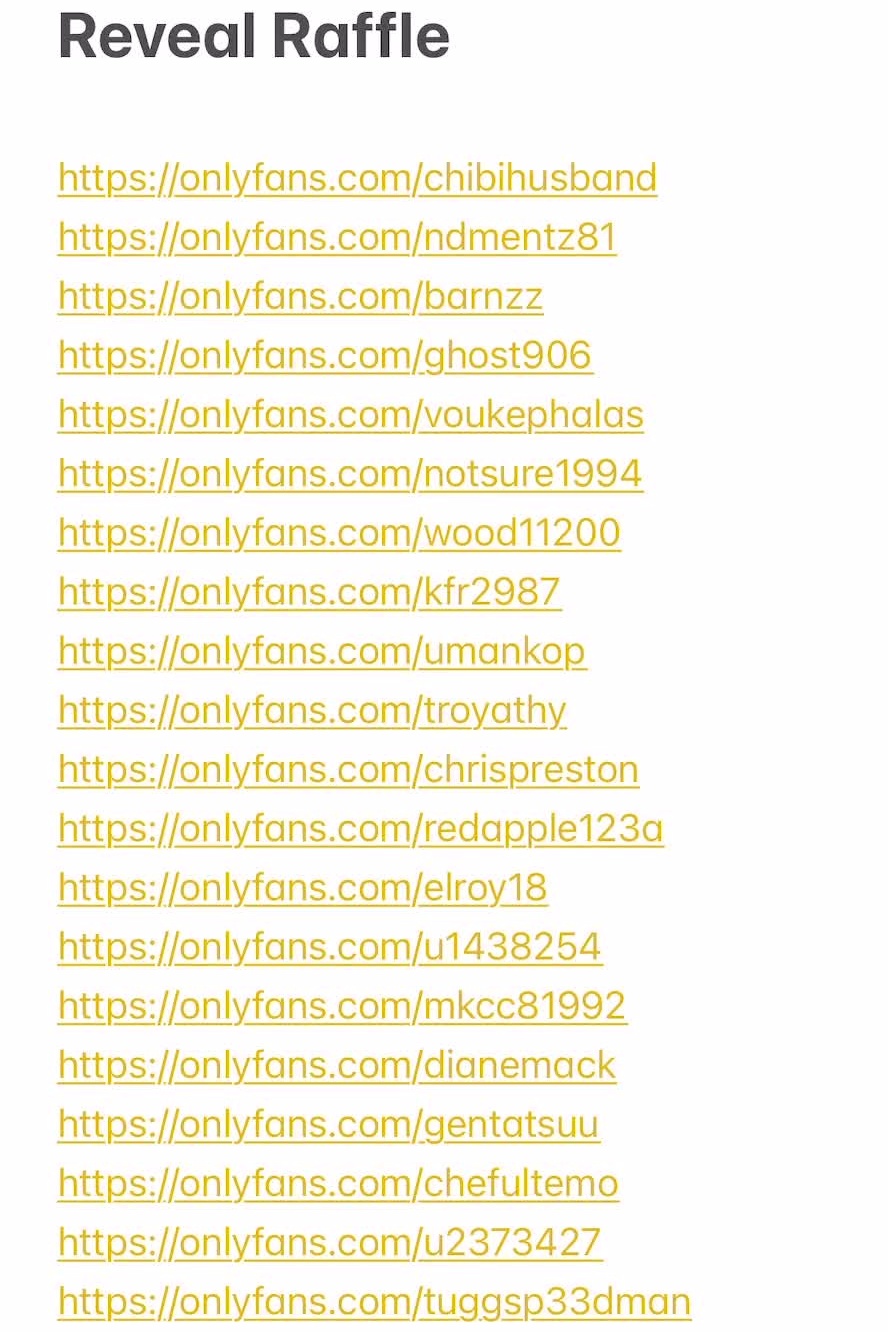Open the u2373427 link
This screenshot has height=1332, width=888.
[330, 1242]
